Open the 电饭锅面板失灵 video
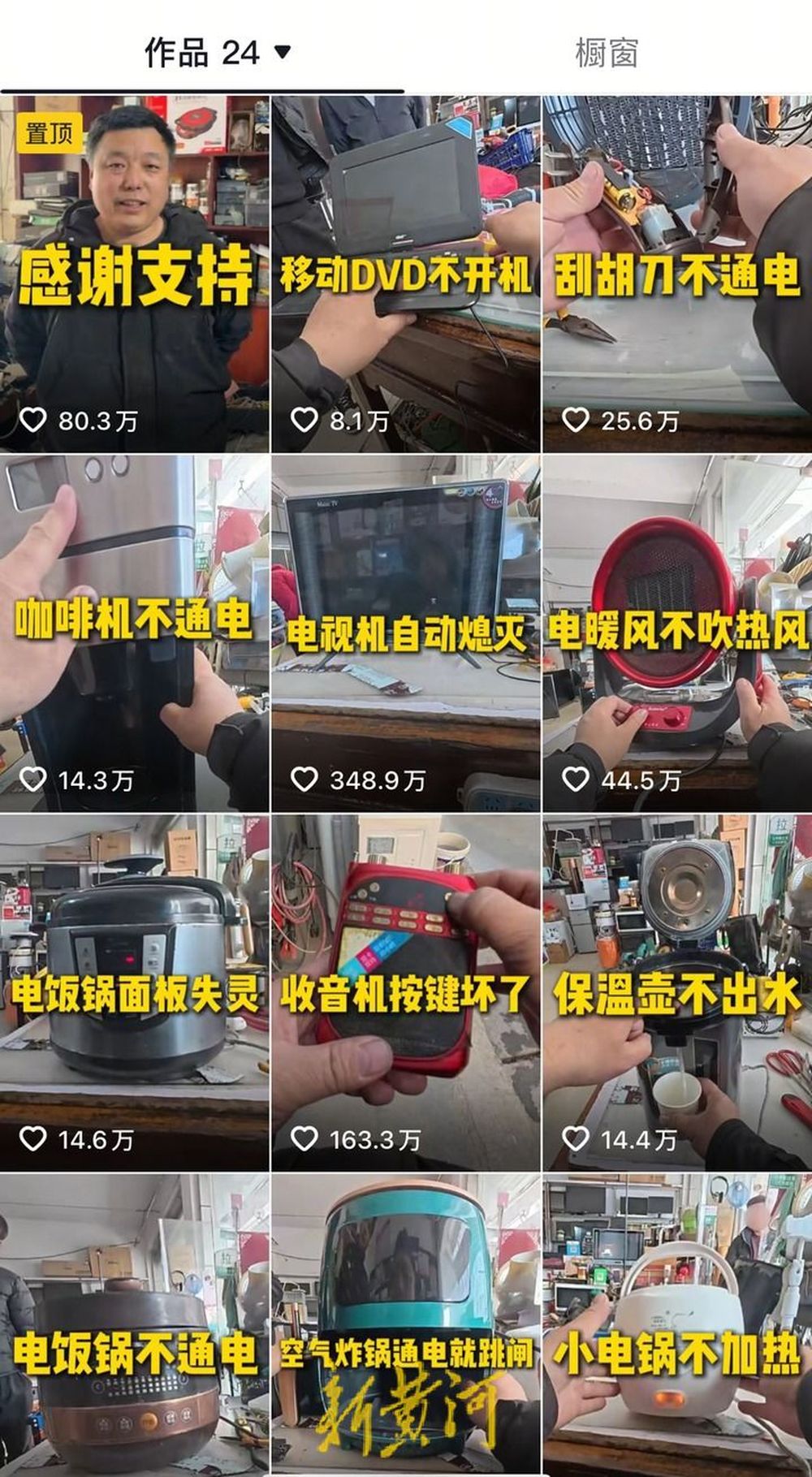The width and height of the screenshot is (812, 1477). (135, 992)
